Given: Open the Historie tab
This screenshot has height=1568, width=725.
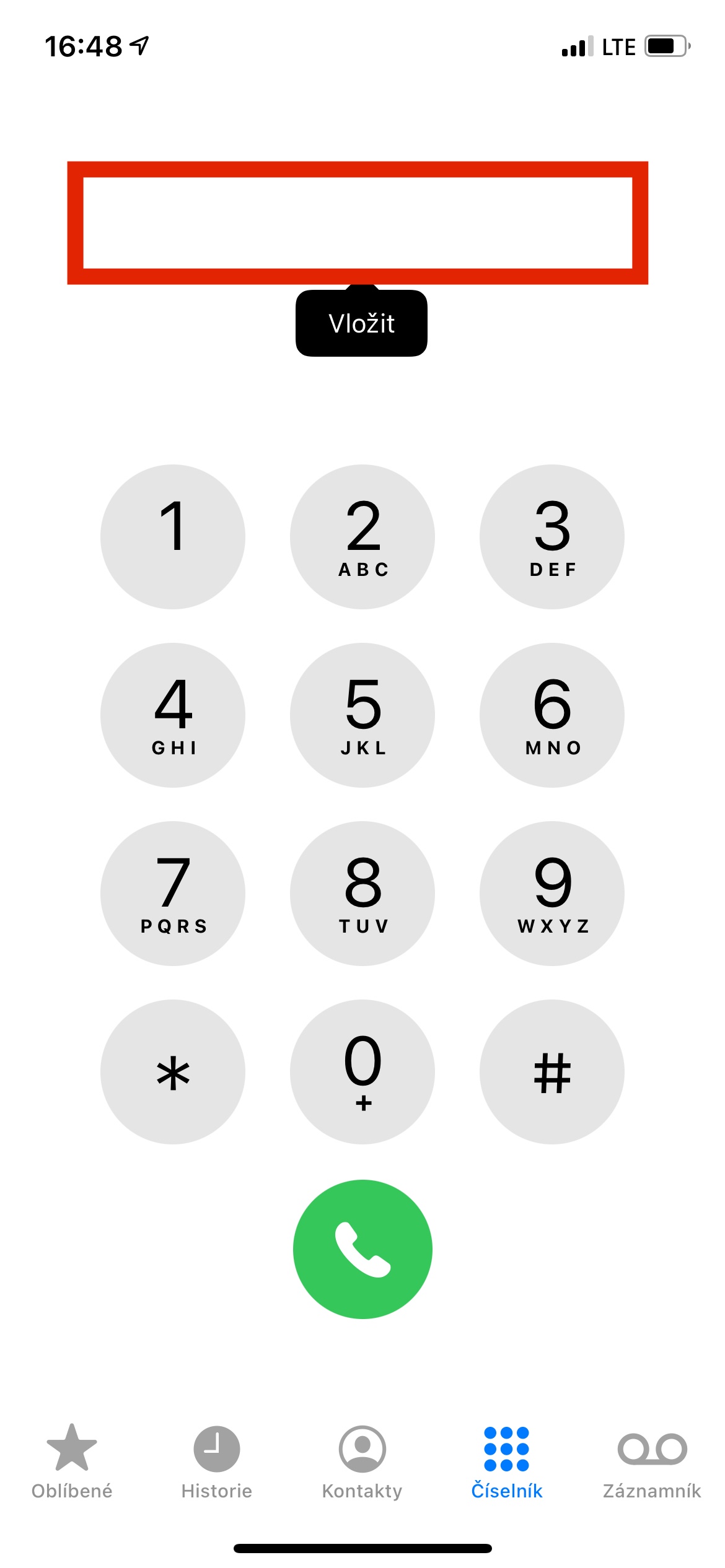Looking at the screenshot, I should click(217, 1461).
